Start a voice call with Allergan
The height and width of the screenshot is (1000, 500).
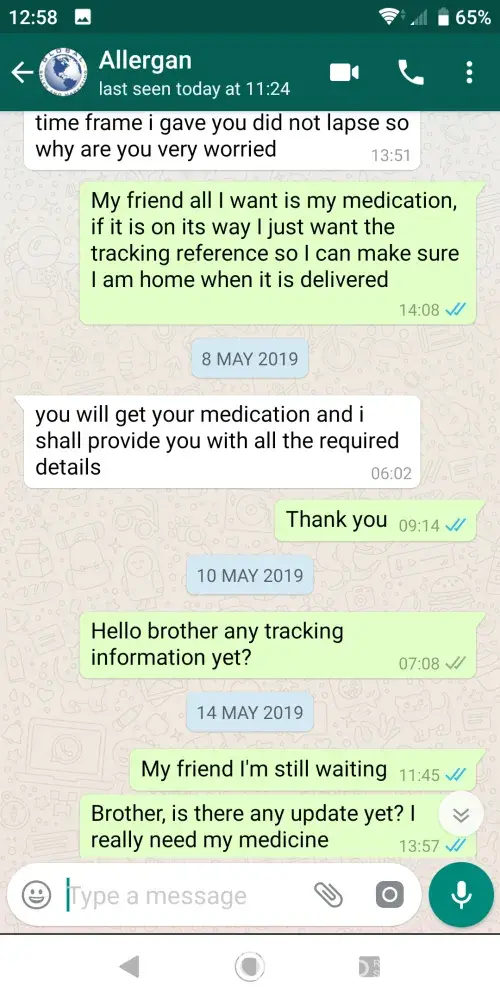click(411, 73)
